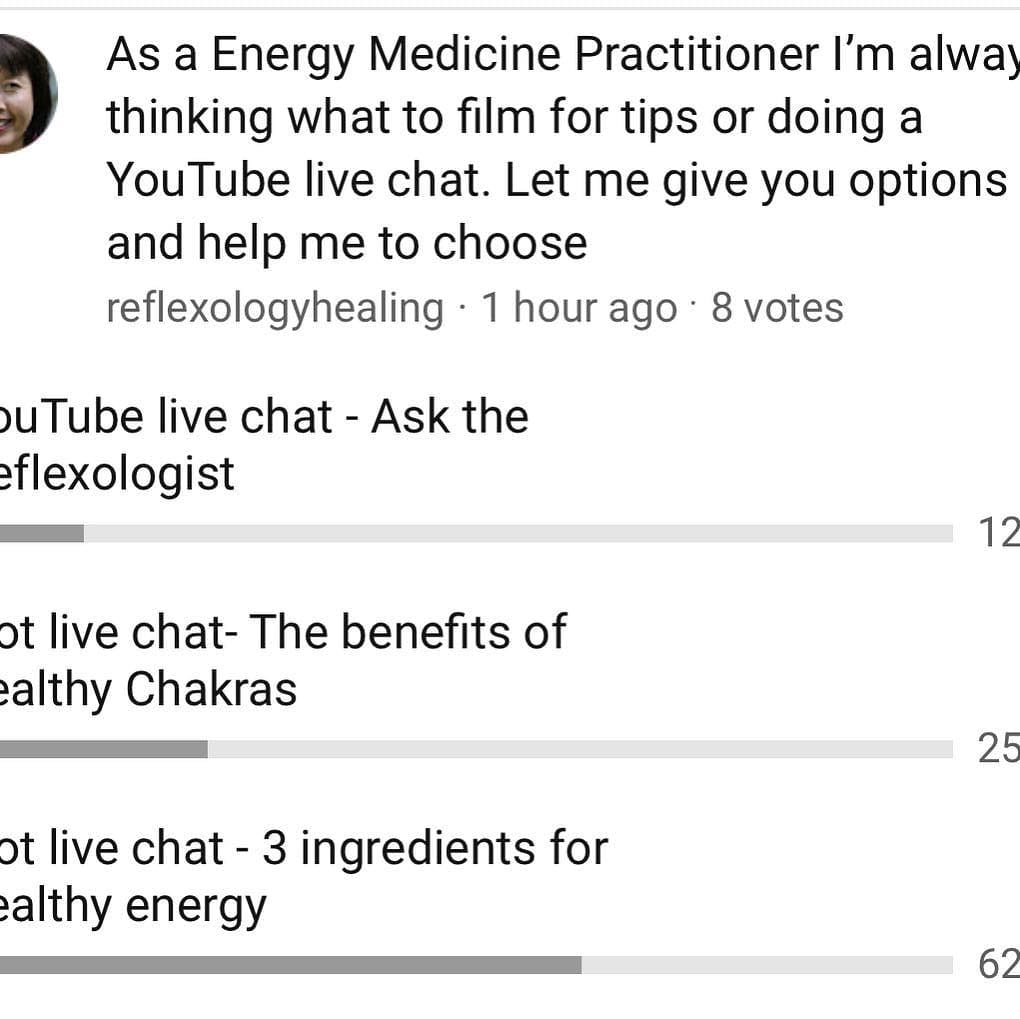Vote for YouTube live chat - Ask the reflexologist
The height and width of the screenshot is (1019, 1020).
264,444
